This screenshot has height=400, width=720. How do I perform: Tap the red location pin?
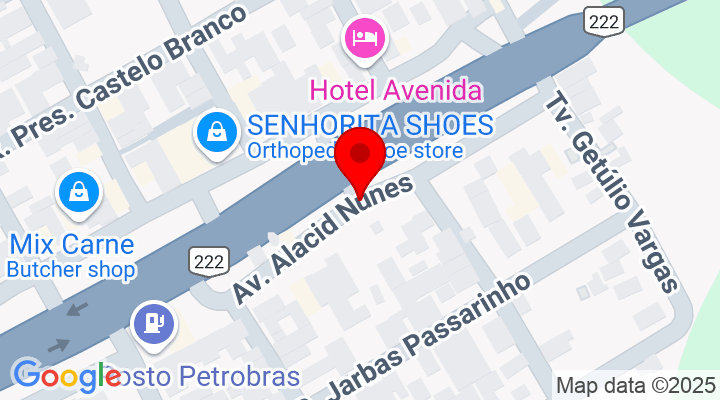pyautogui.click(x=360, y=158)
